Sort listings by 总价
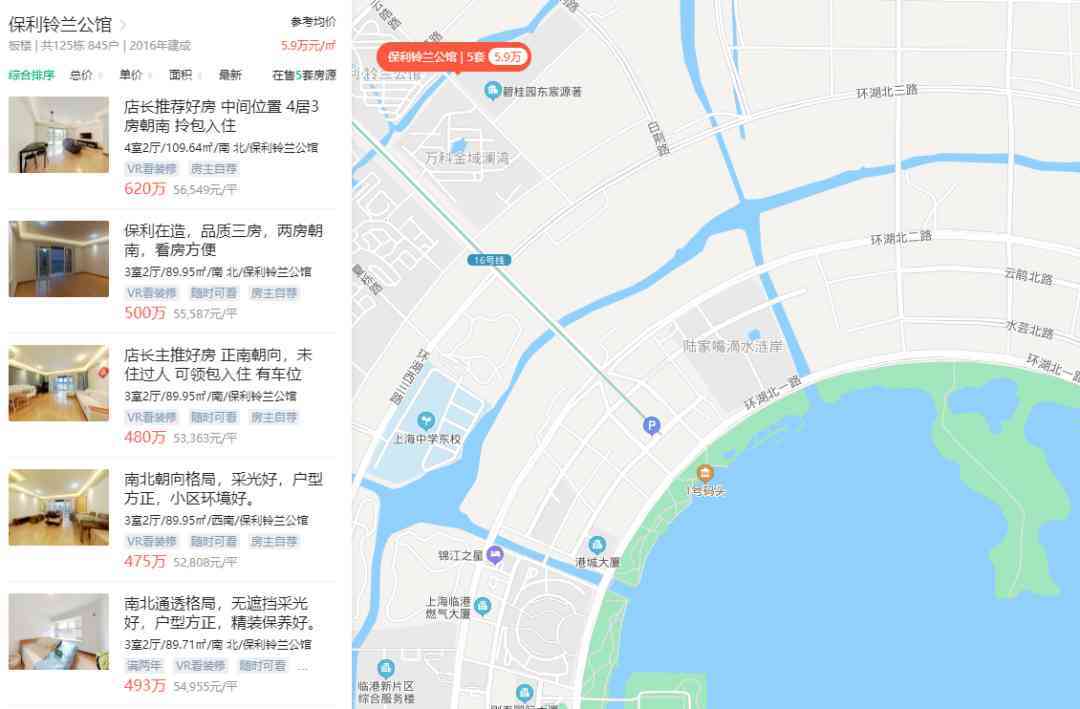This screenshot has width=1080, height=709. click(82, 75)
